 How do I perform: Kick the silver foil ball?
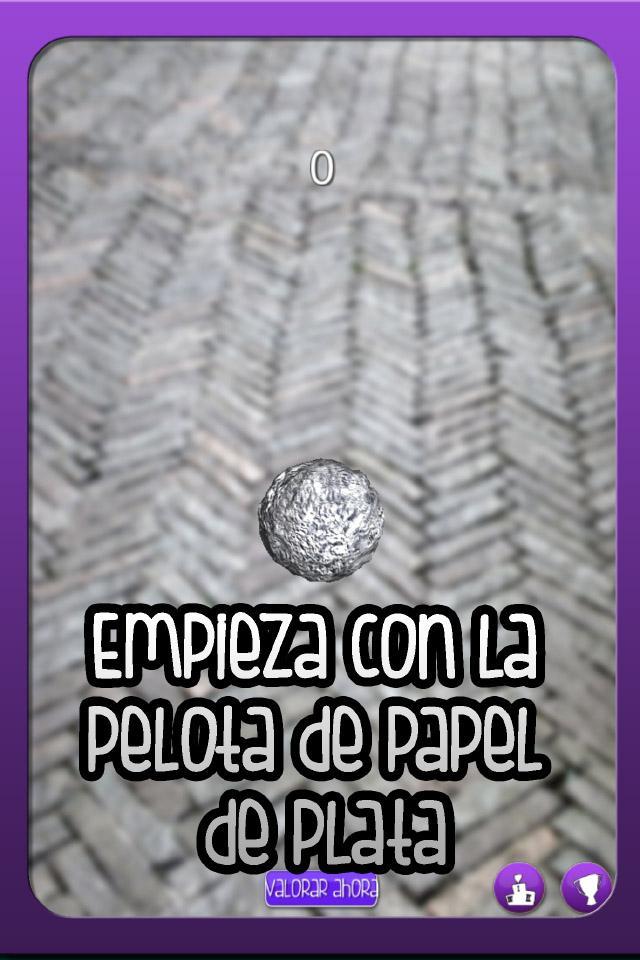(x=322, y=520)
